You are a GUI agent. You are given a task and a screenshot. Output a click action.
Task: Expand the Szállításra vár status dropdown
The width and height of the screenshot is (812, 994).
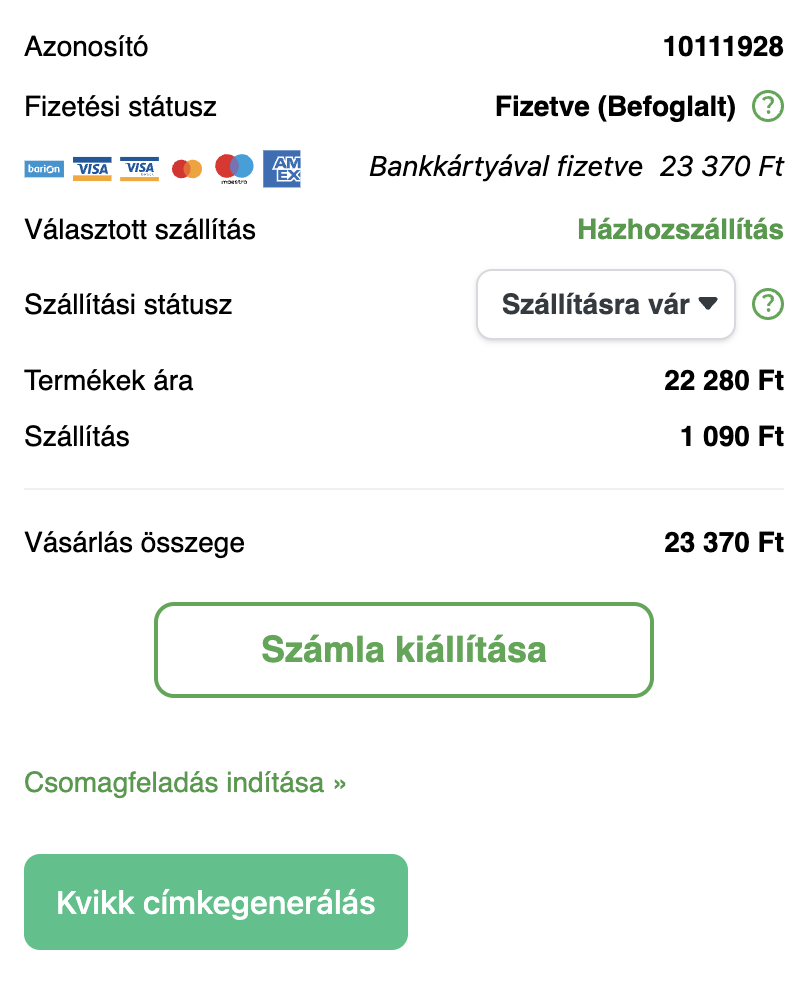tap(607, 304)
